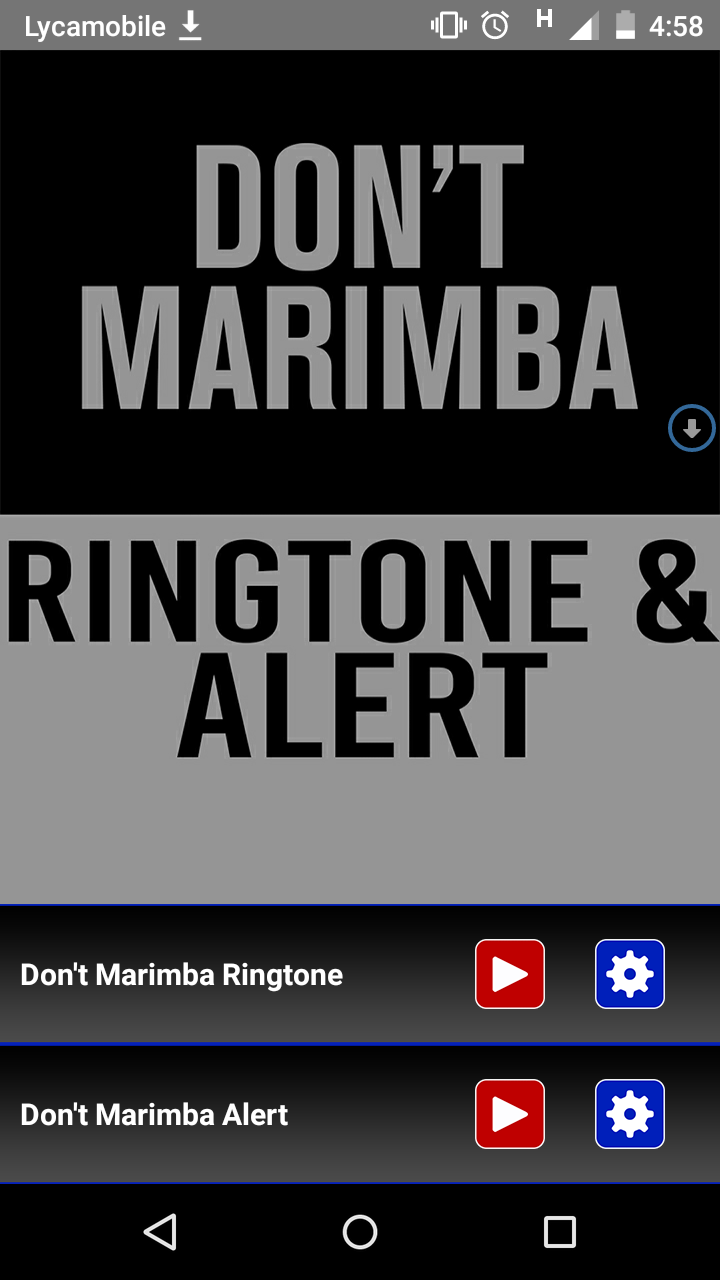Viewport: 720px width, 1280px height.
Task: Play the Don't Marimba Ringtone
Action: [x=510, y=974]
